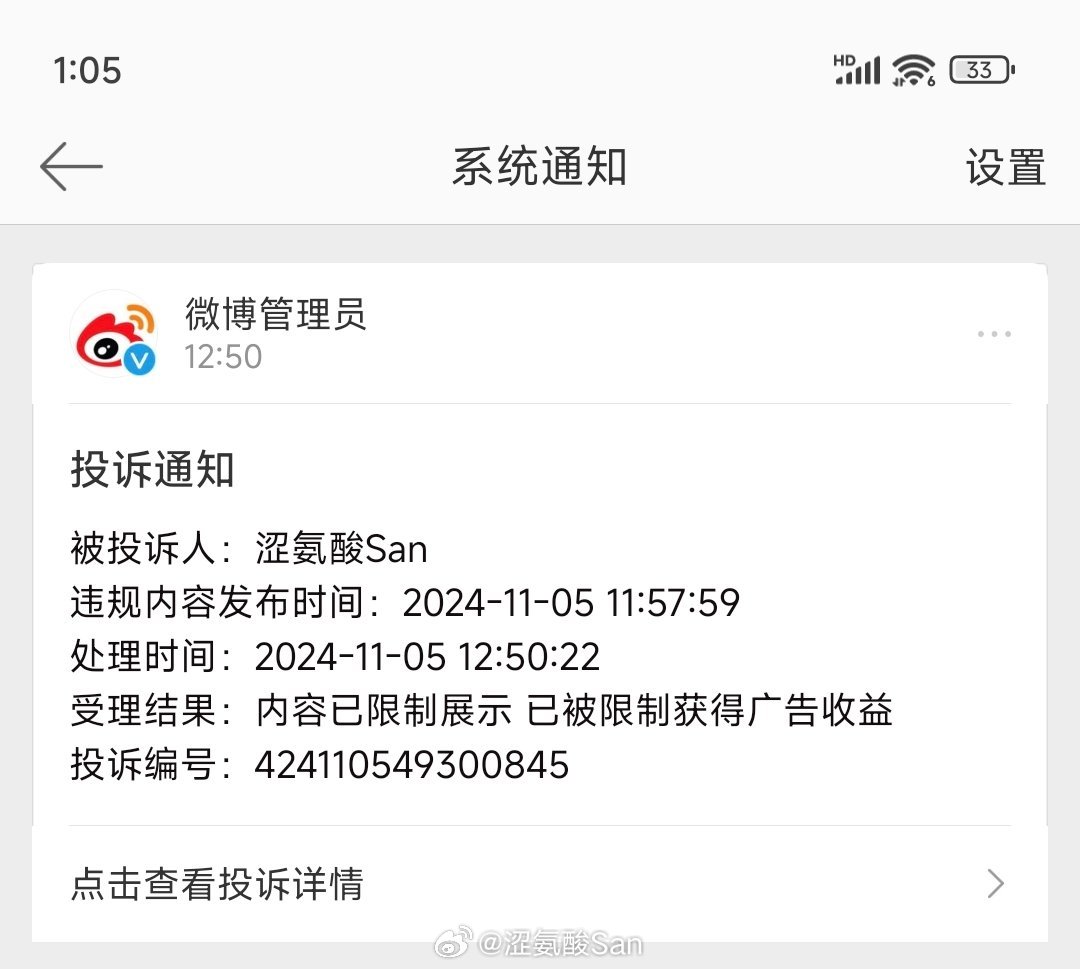Open 设置 in the top bar

point(1005,167)
